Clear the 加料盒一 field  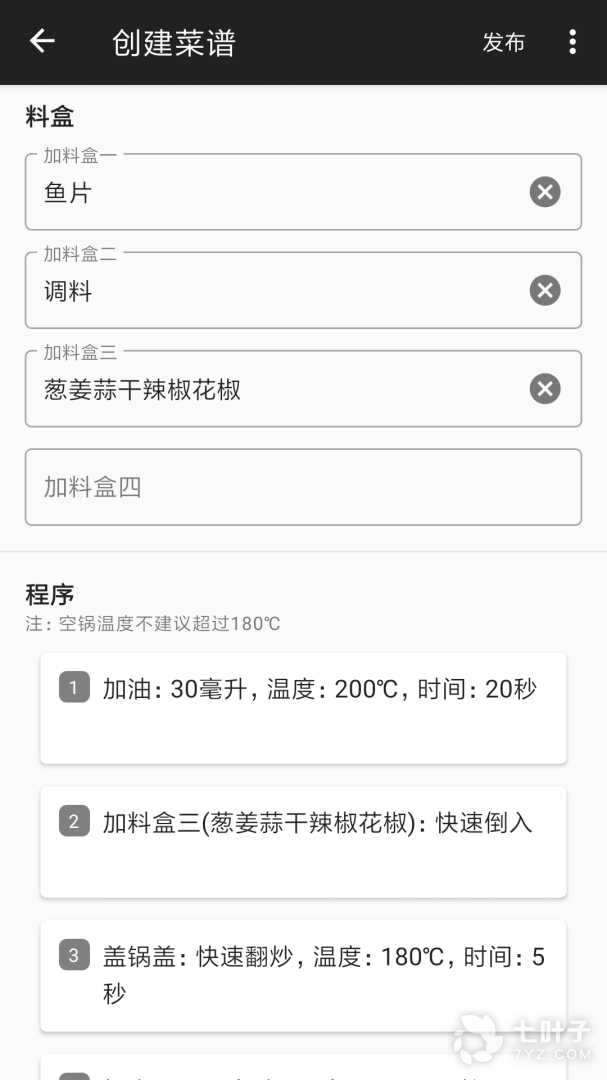[x=545, y=192]
